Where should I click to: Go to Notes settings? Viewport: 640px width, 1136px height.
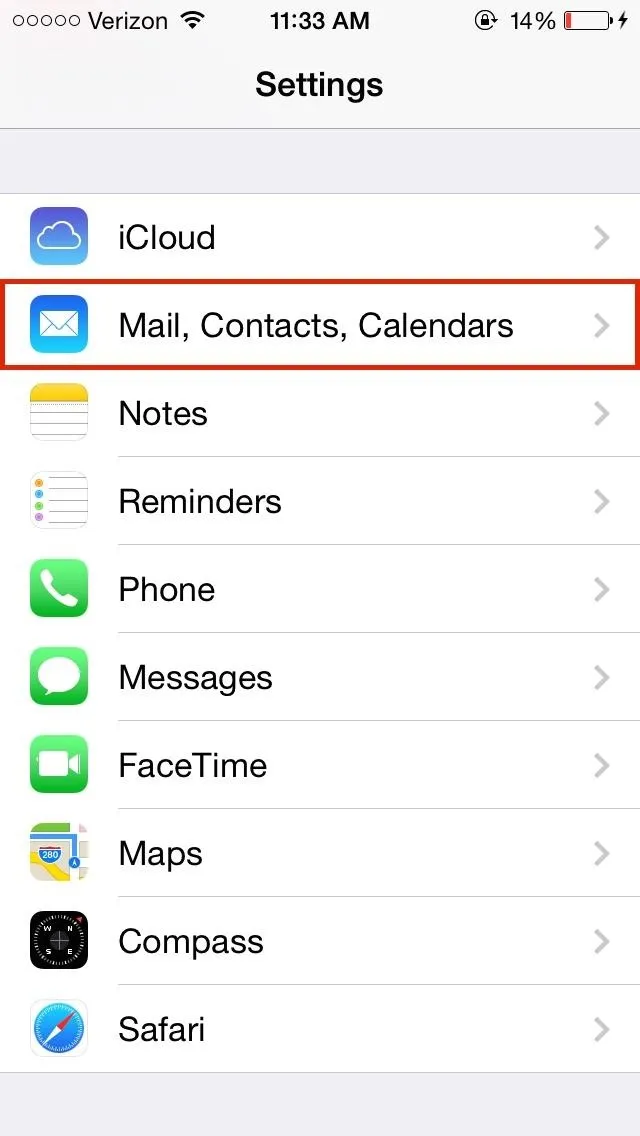pos(320,413)
